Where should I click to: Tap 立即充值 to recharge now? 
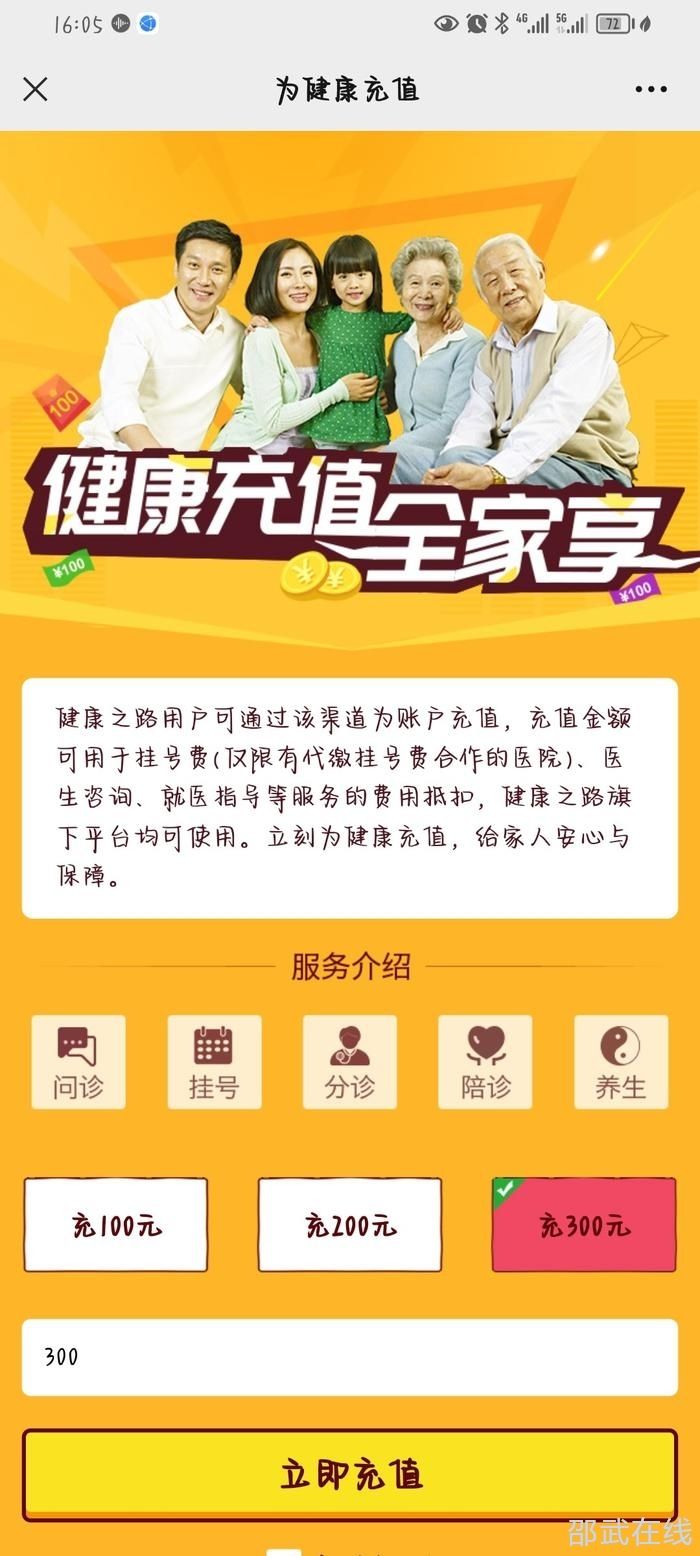pos(350,1474)
